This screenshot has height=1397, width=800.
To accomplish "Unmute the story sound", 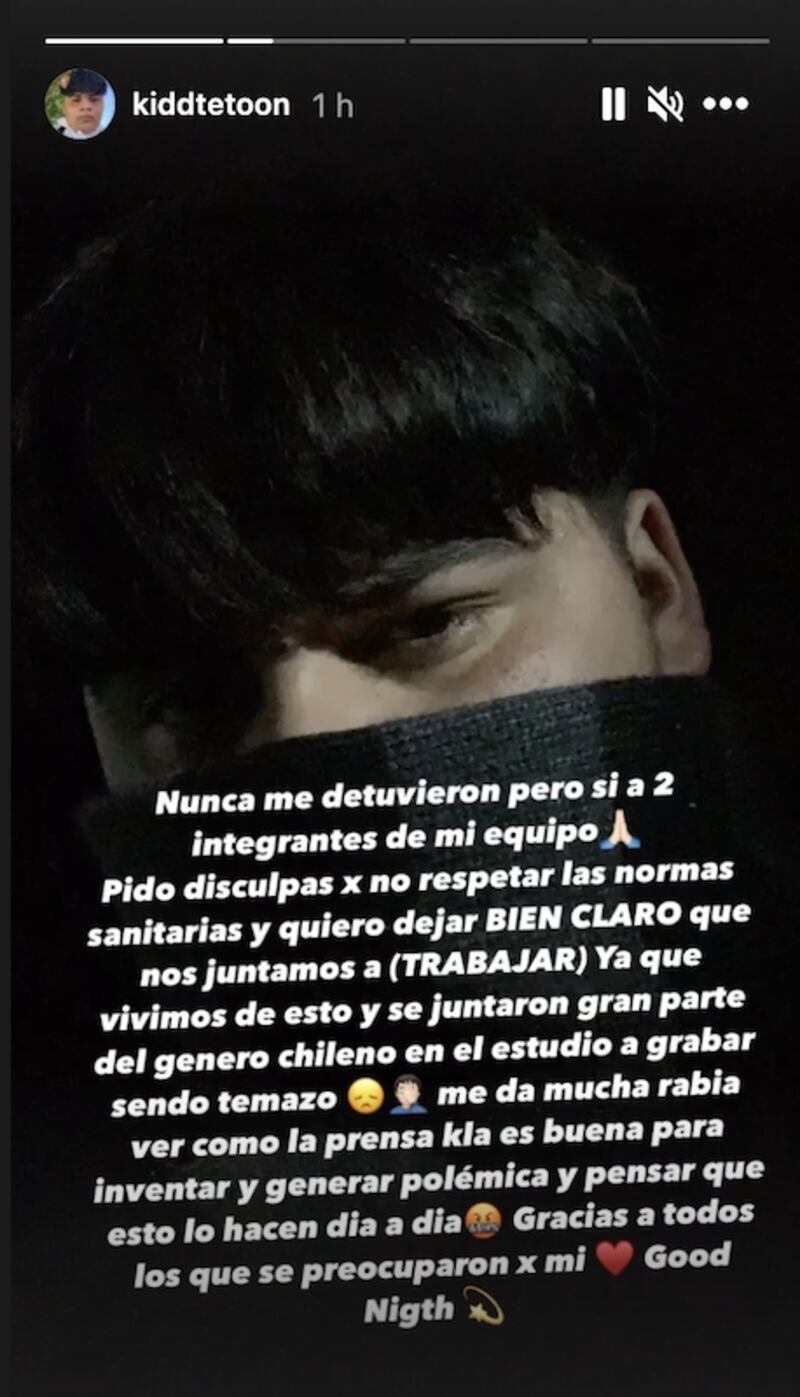I will (665, 104).
